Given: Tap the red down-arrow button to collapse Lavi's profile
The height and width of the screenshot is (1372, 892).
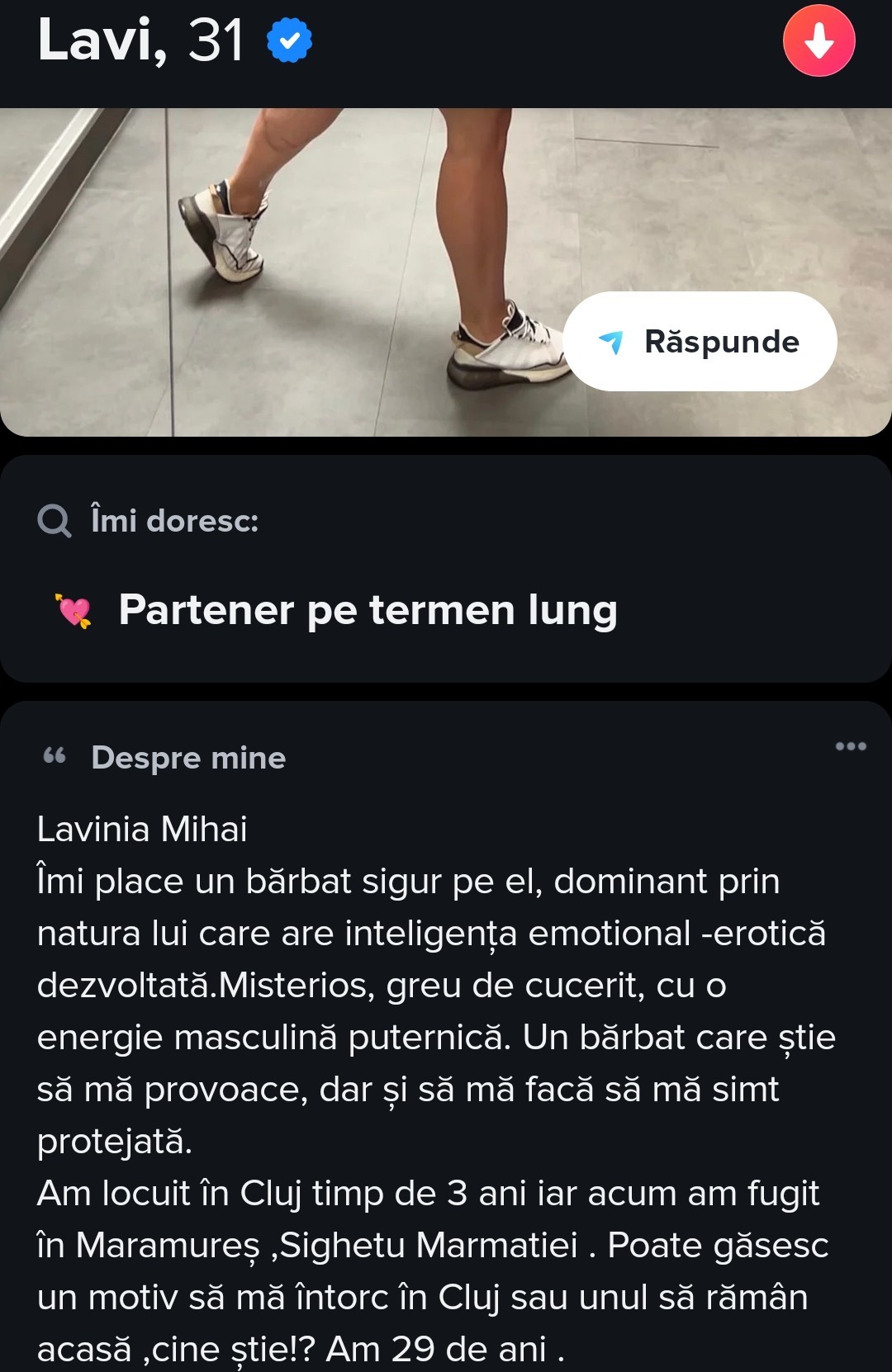Looking at the screenshot, I should 818,40.
